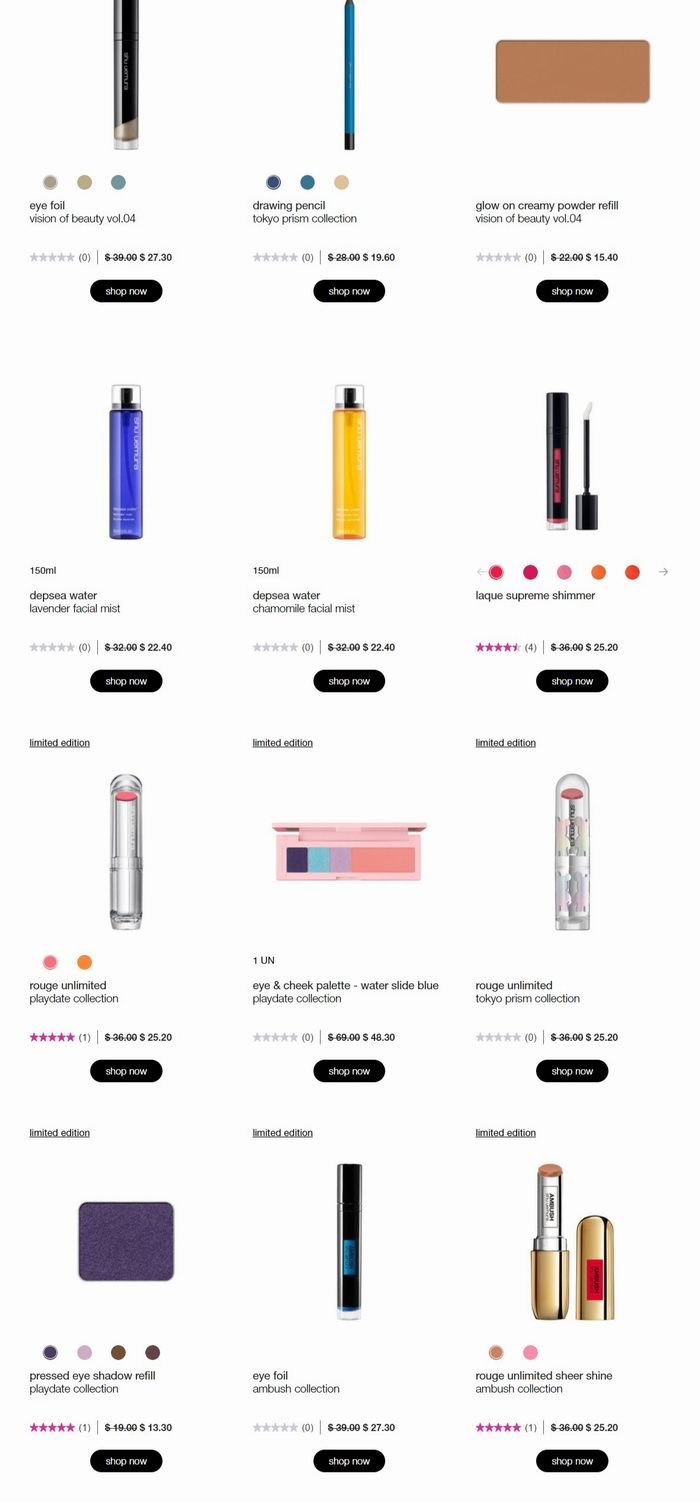Viewport: 700px width, 1503px height.
Task: Shop now for pressed eye shadow refill
Action: 126,1461
